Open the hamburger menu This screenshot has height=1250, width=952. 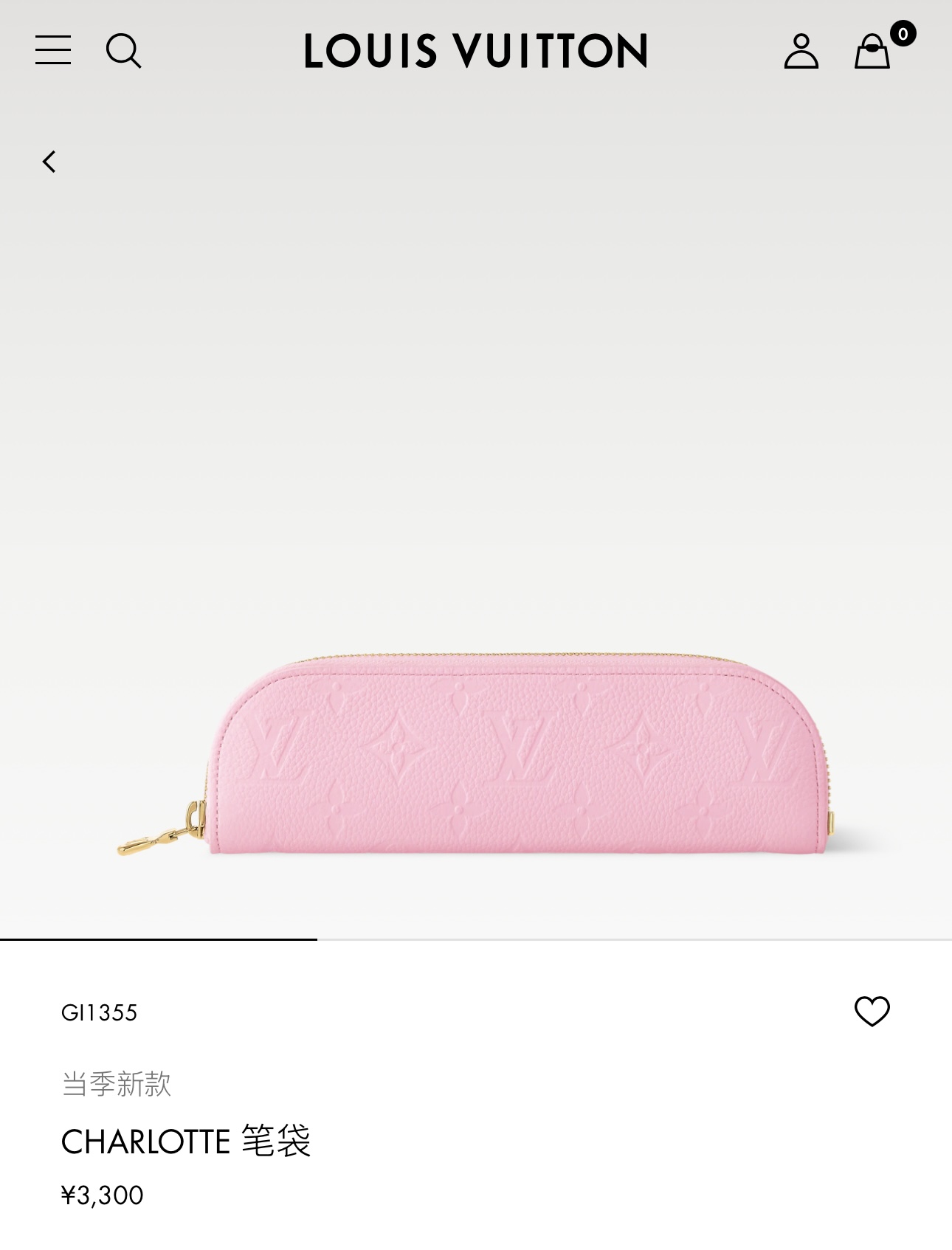(53, 50)
